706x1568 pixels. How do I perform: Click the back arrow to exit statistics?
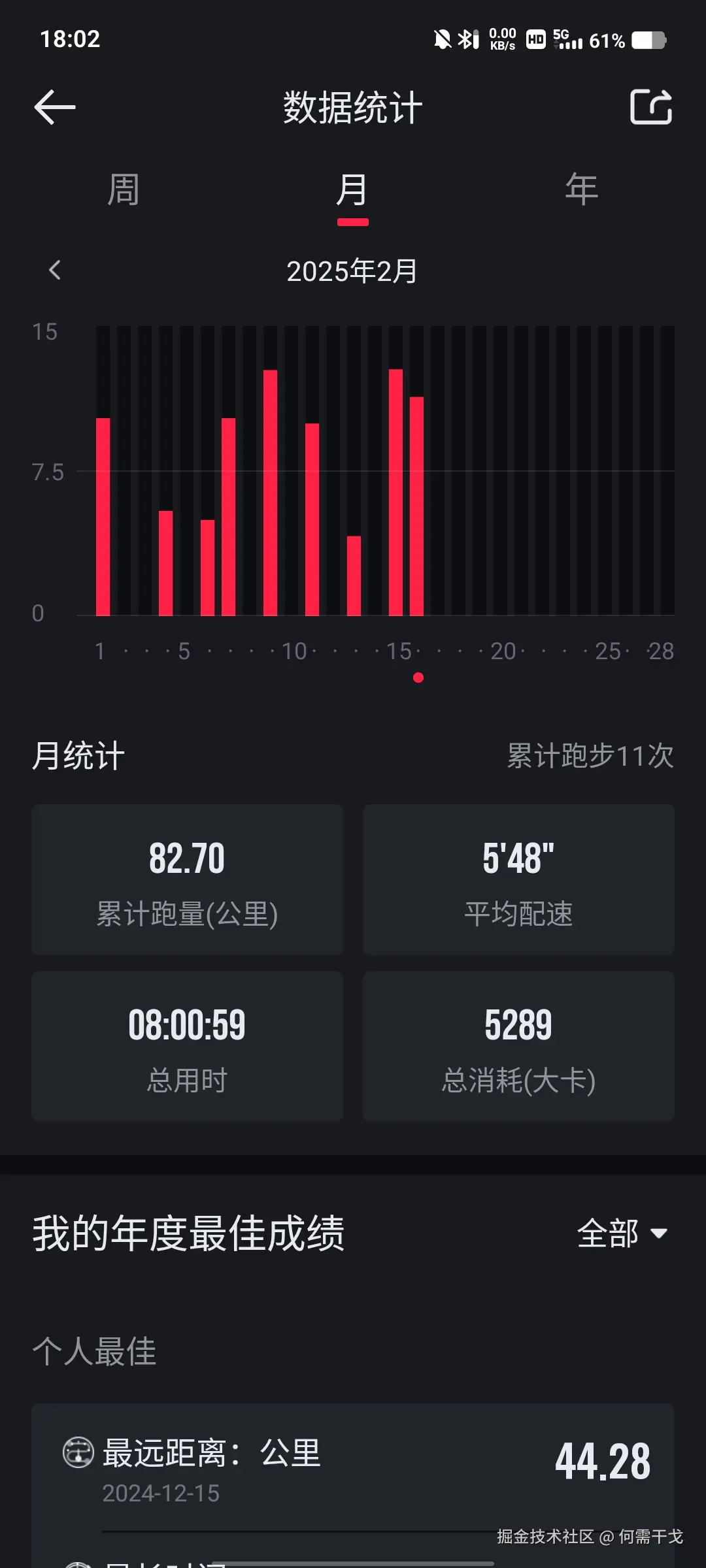point(55,106)
